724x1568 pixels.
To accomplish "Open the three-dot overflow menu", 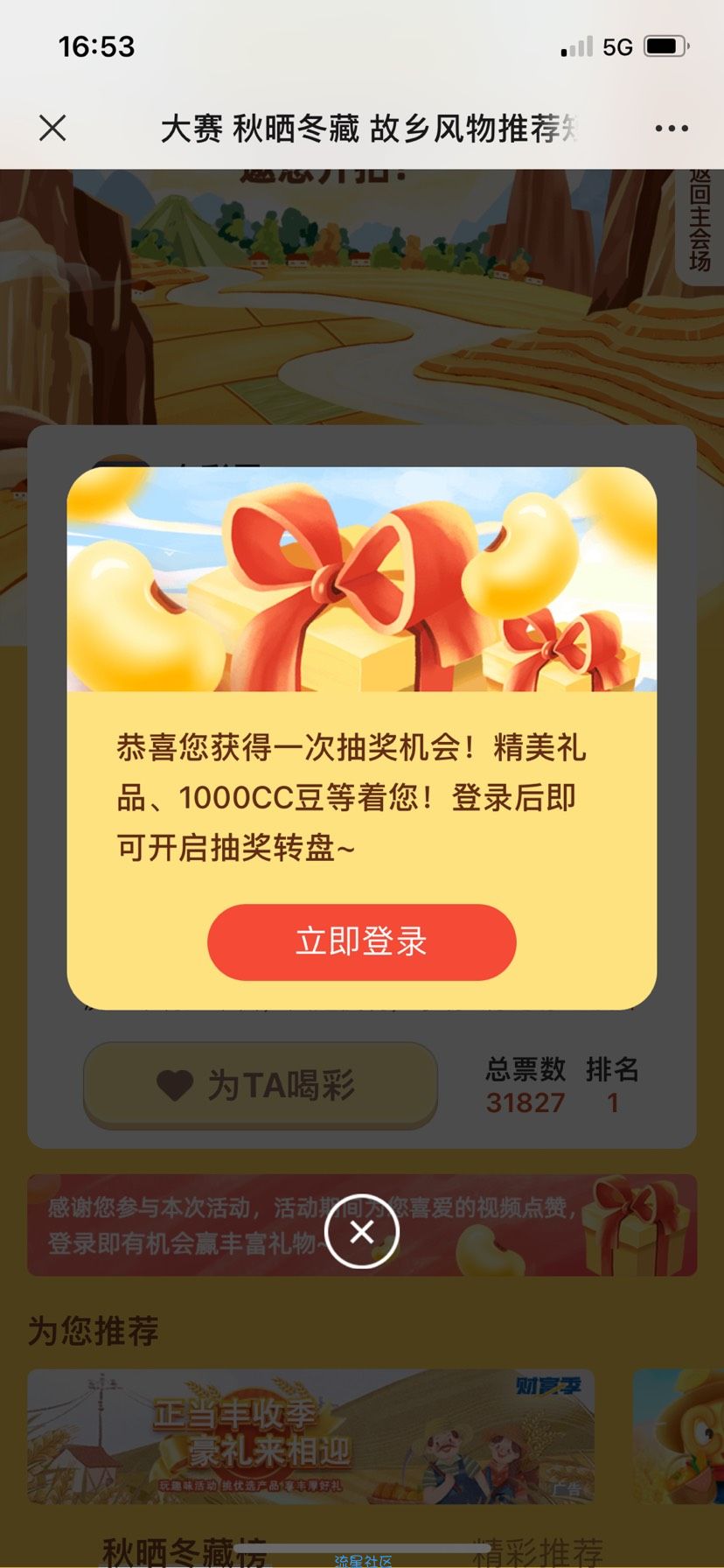I will click(x=671, y=129).
